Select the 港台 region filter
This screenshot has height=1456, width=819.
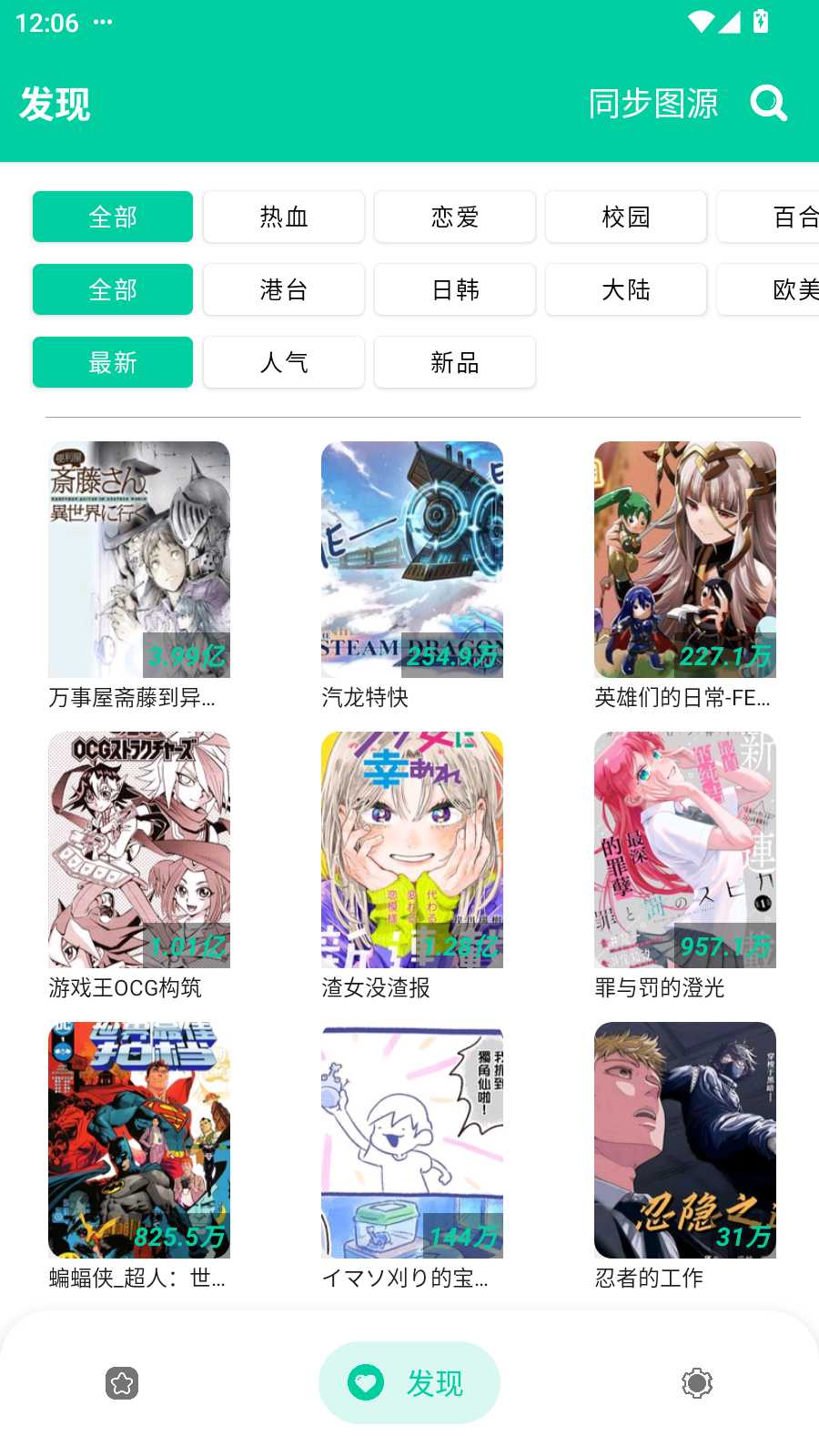point(284,289)
